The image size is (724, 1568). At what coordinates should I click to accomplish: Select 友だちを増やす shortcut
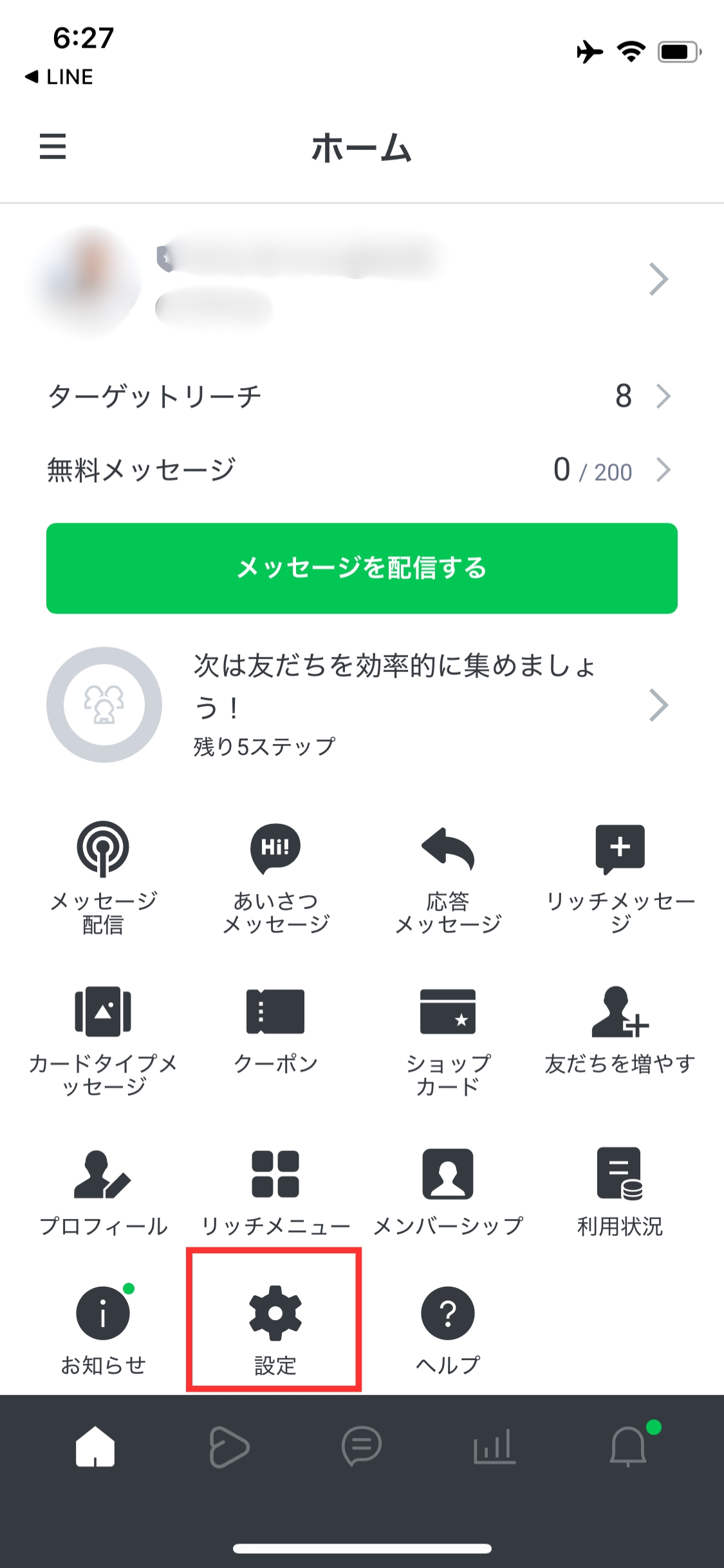[620, 1030]
